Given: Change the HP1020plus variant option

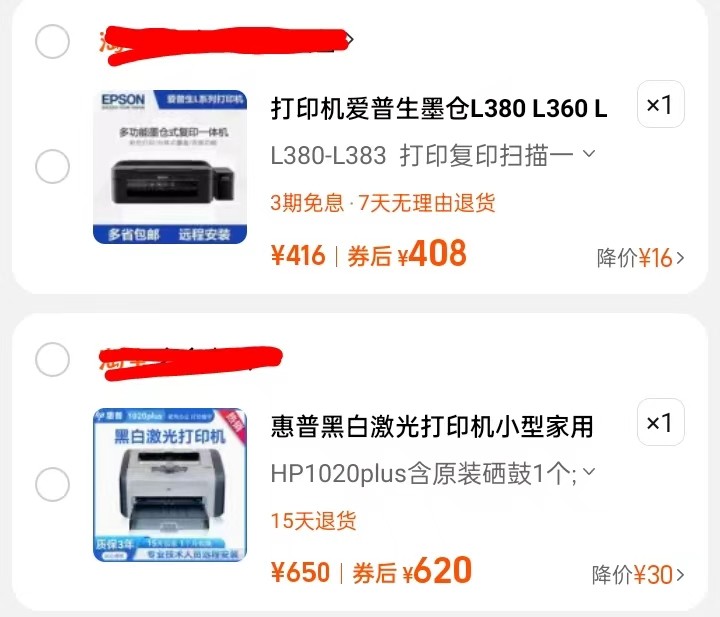Looking at the screenshot, I should [x=433, y=473].
